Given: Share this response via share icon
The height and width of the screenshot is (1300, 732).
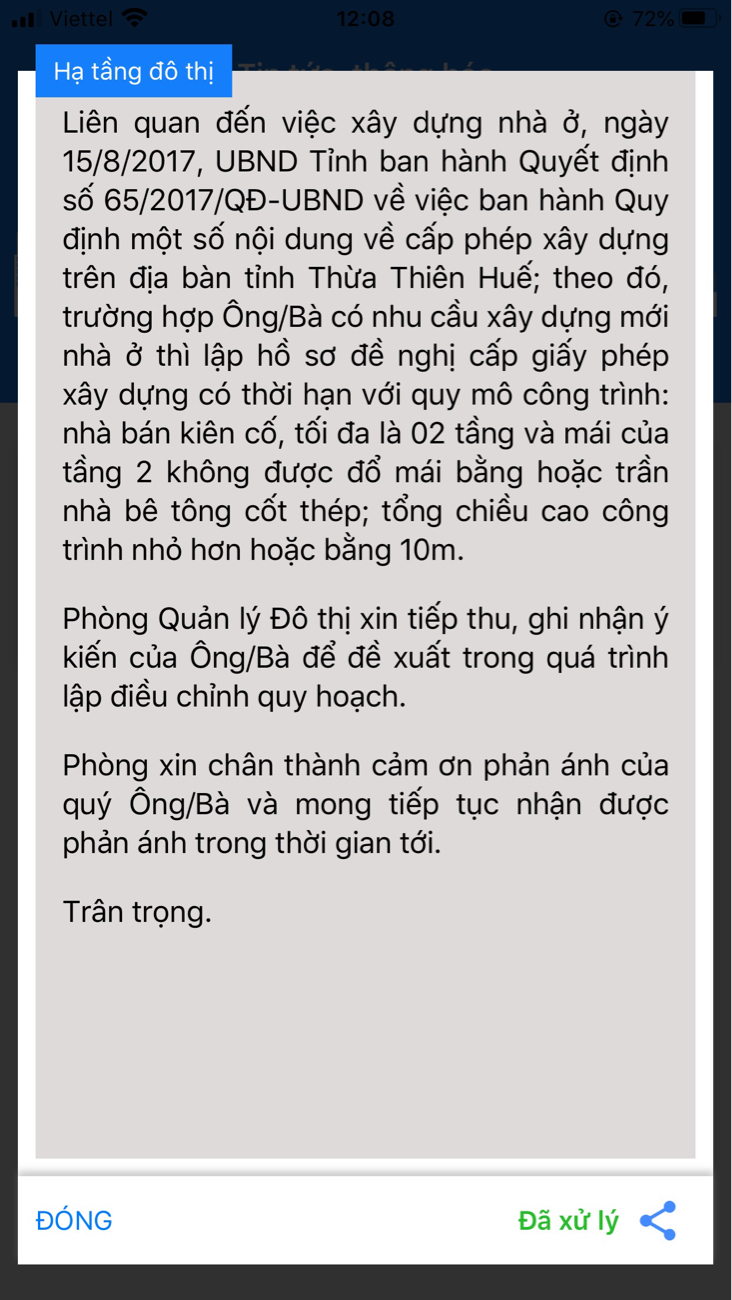Looking at the screenshot, I should click(x=657, y=1220).
